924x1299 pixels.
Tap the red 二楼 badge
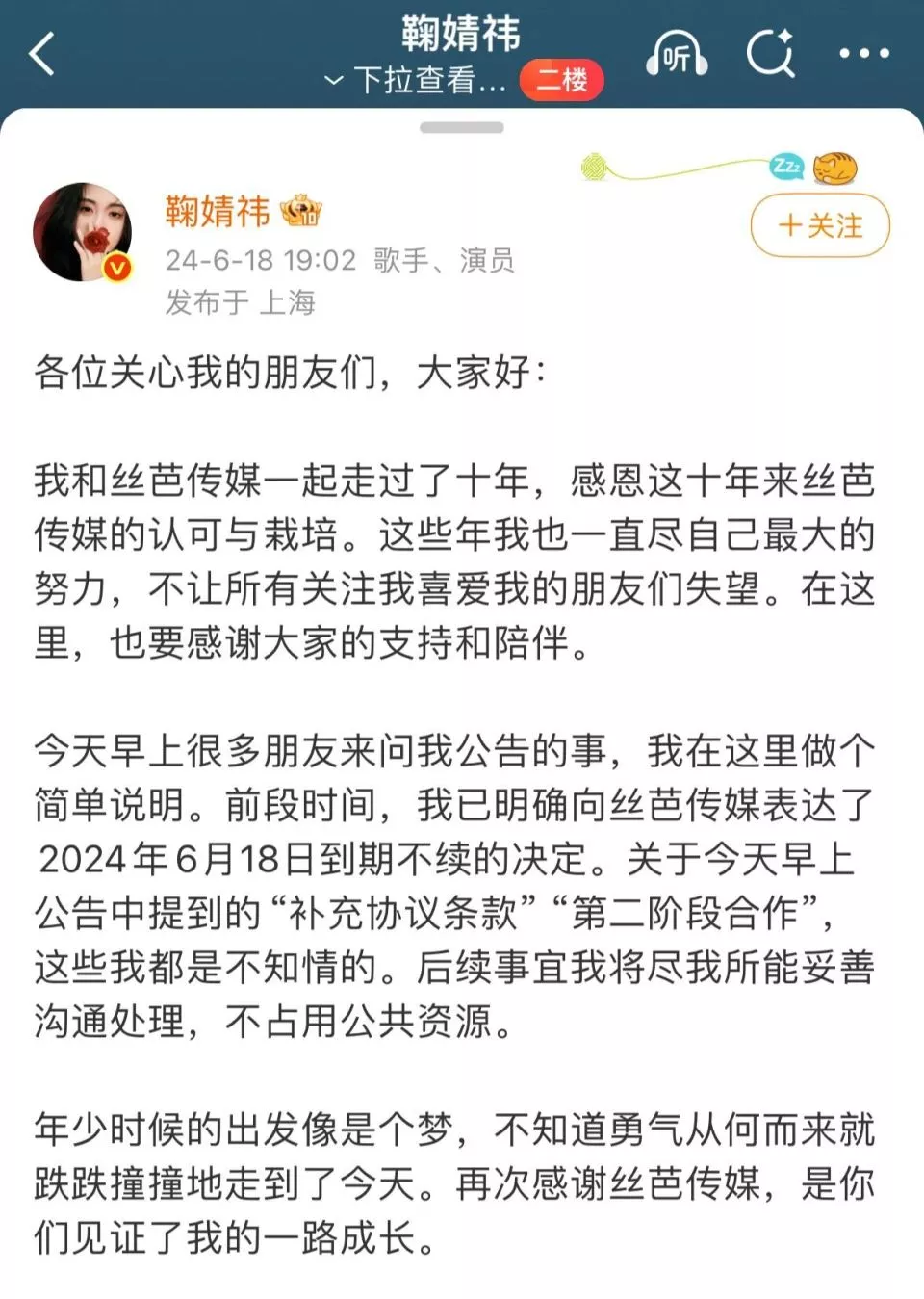point(562,80)
